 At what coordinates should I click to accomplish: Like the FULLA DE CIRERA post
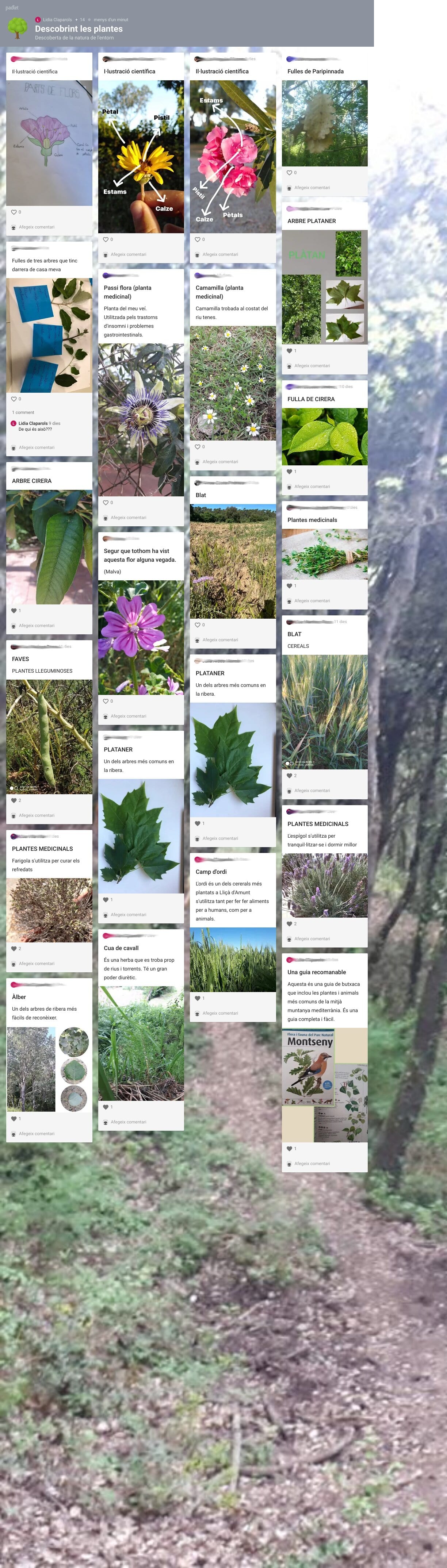pos(289,472)
